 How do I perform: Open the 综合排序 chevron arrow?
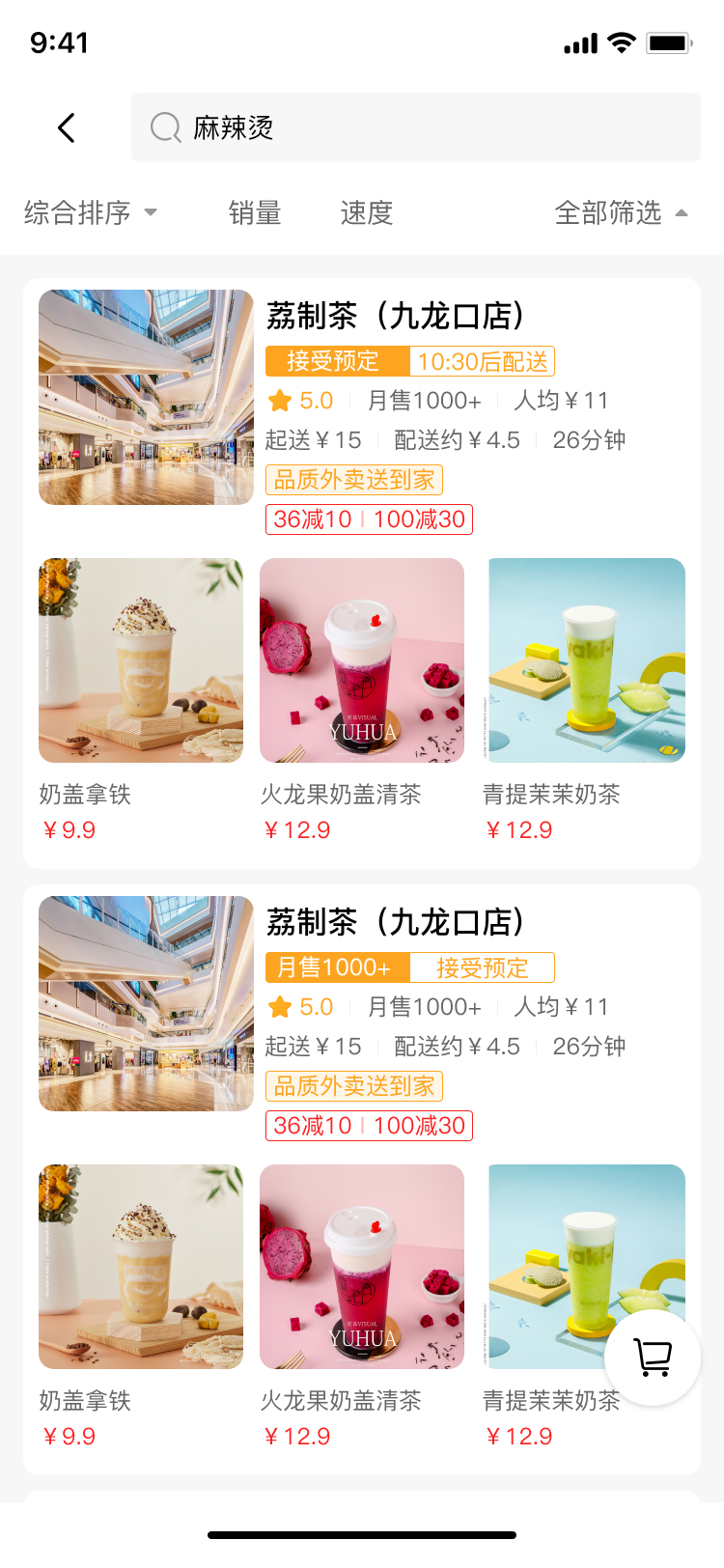(153, 213)
